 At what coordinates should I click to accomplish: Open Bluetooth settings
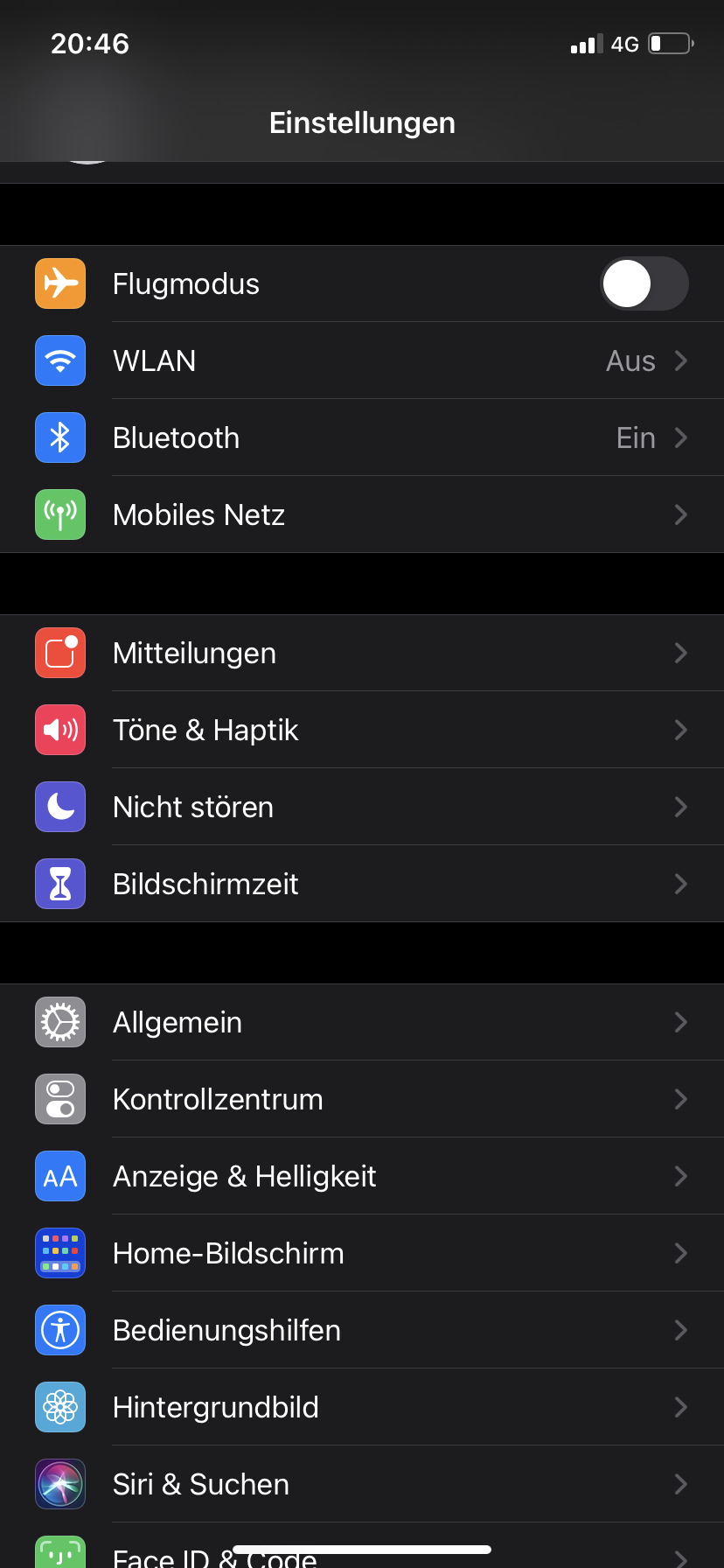pyautogui.click(x=362, y=437)
